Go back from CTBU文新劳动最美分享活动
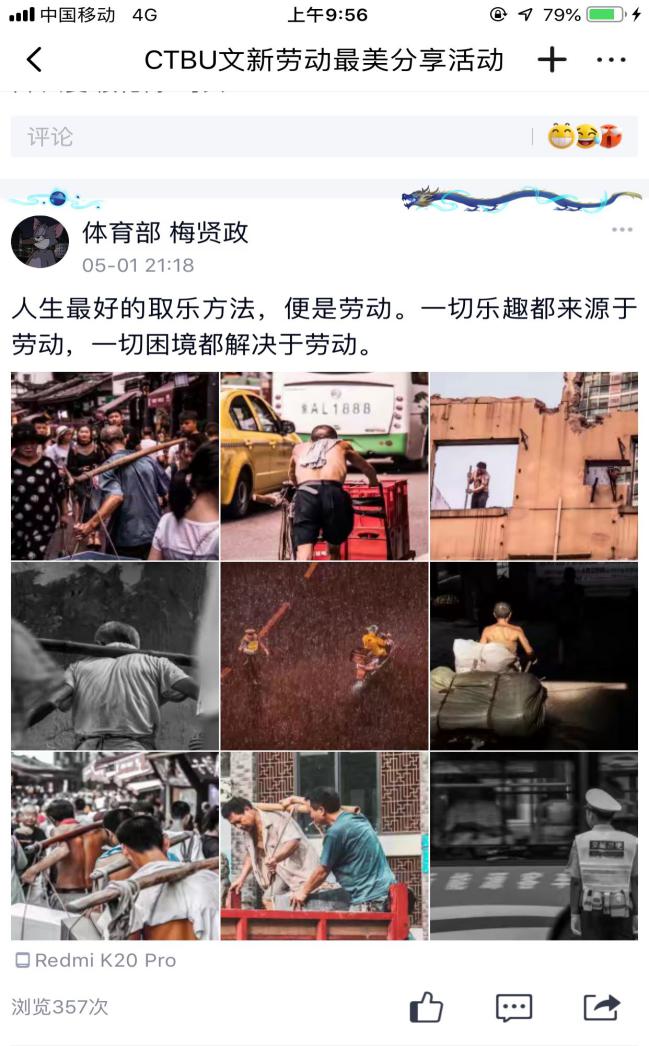Viewport: 649px width, 1046px height. point(34,60)
